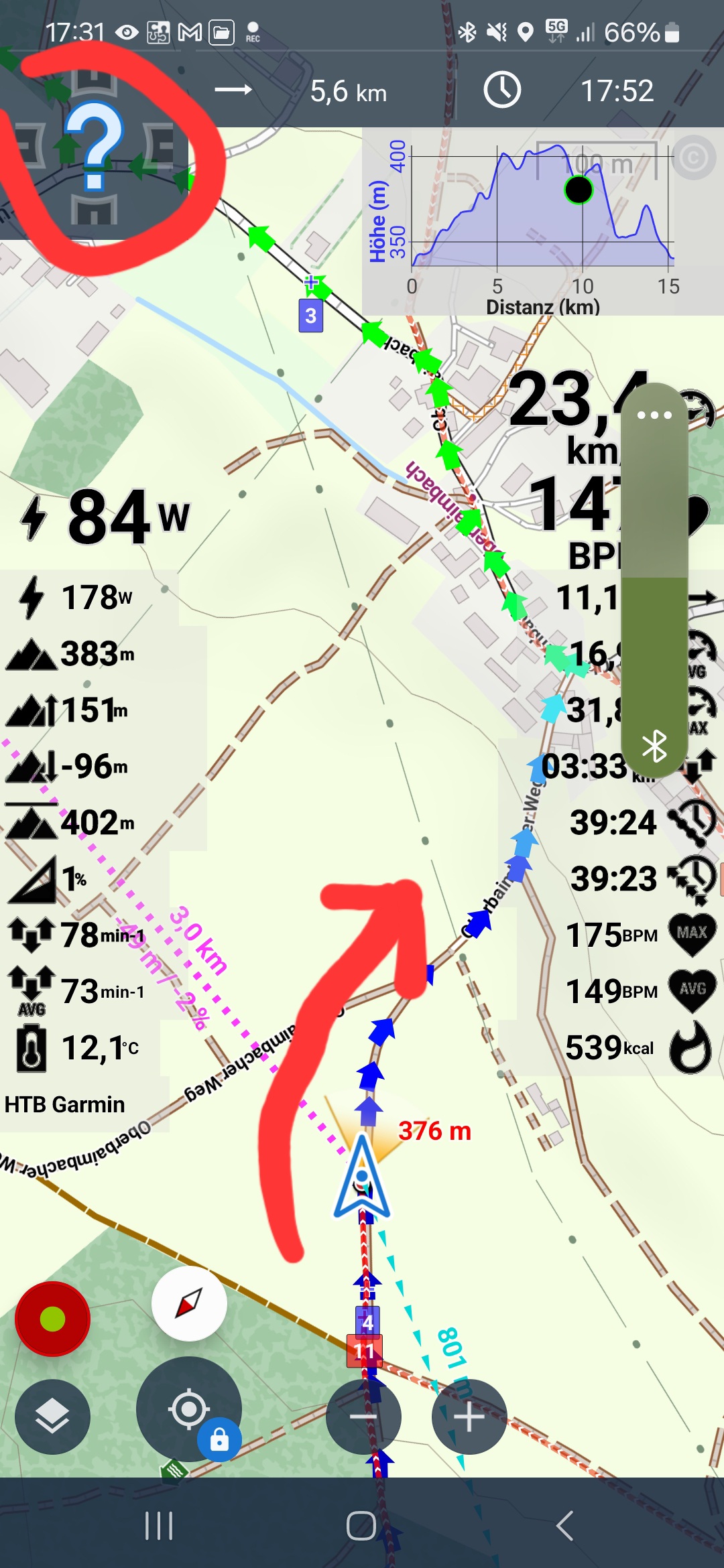Select waypoint marker 3 on route
Image resolution: width=724 pixels, height=1568 pixels.
(x=310, y=316)
